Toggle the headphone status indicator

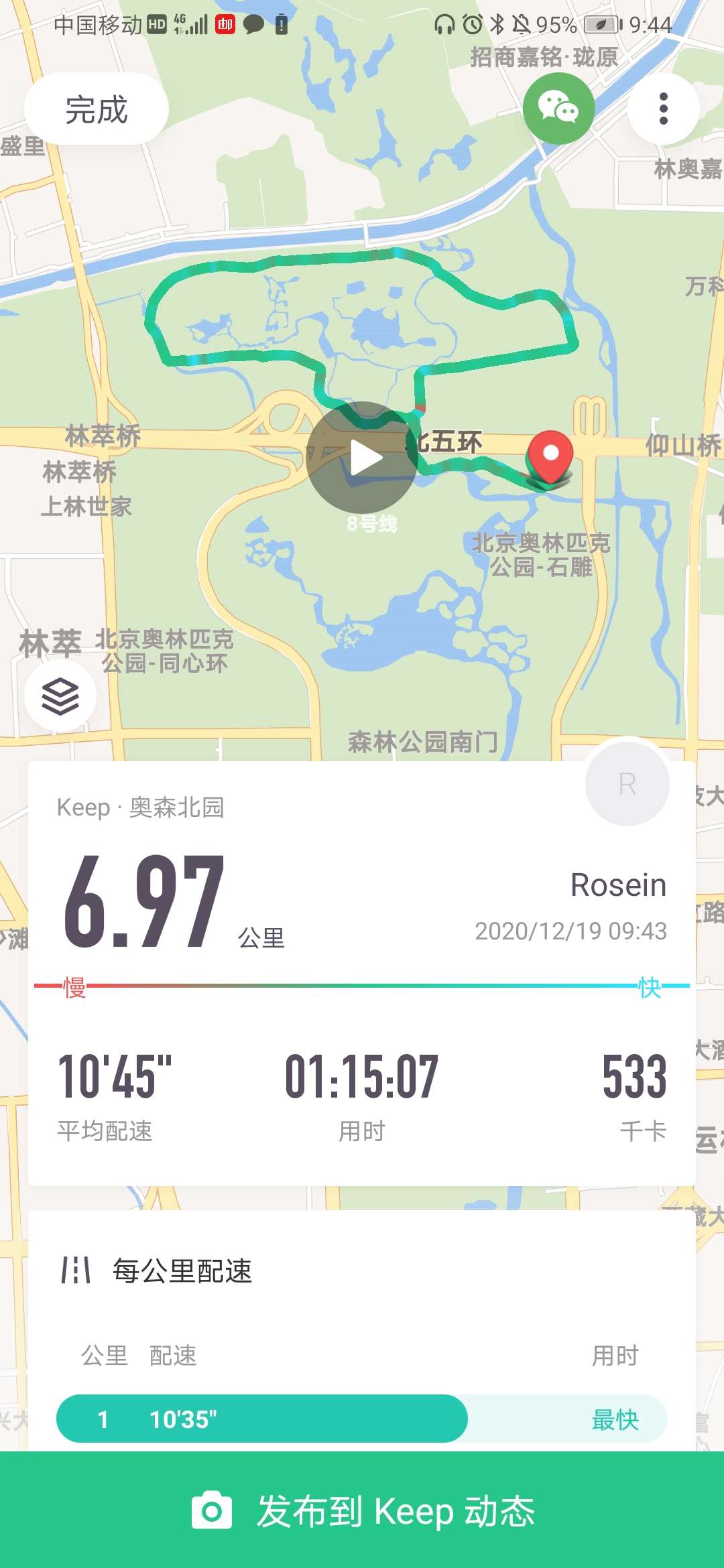[444, 24]
